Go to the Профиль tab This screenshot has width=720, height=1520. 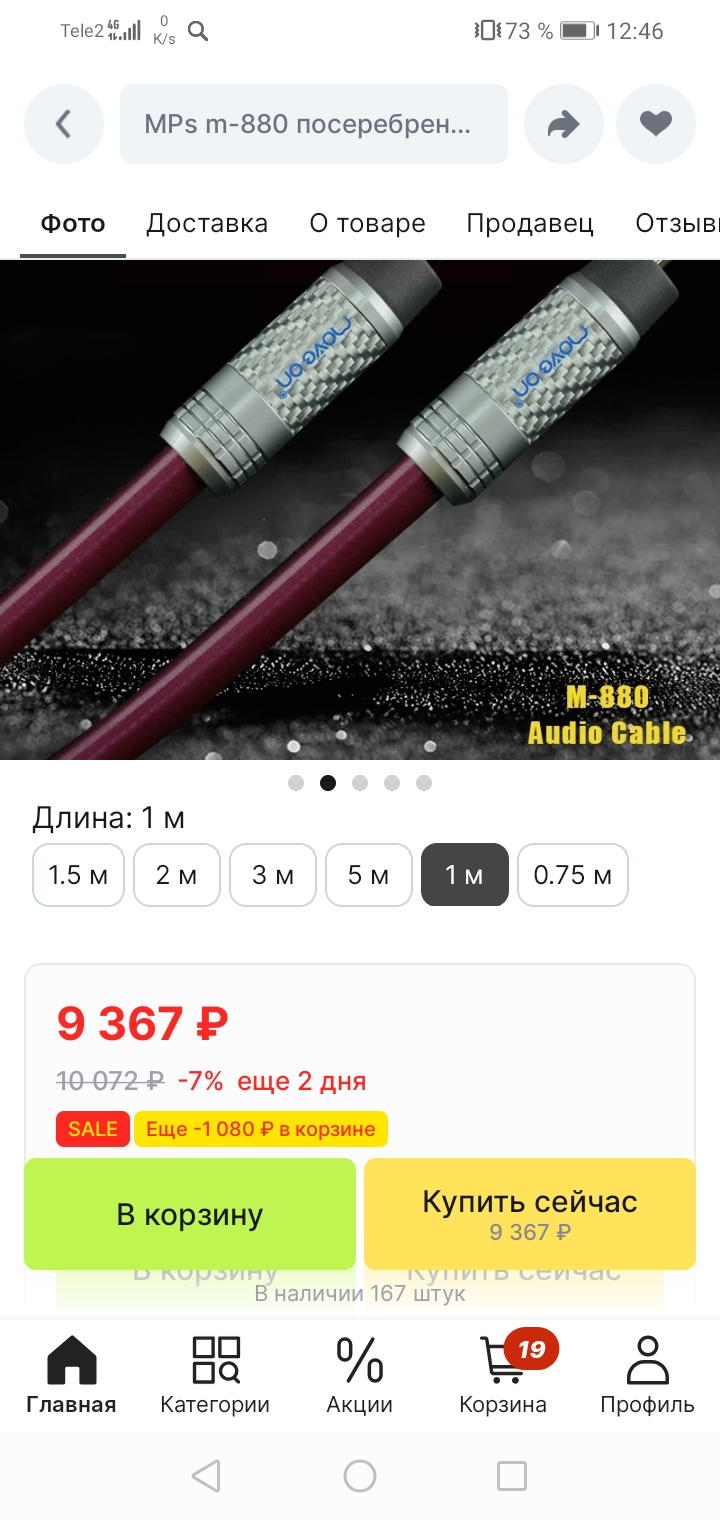[647, 1375]
